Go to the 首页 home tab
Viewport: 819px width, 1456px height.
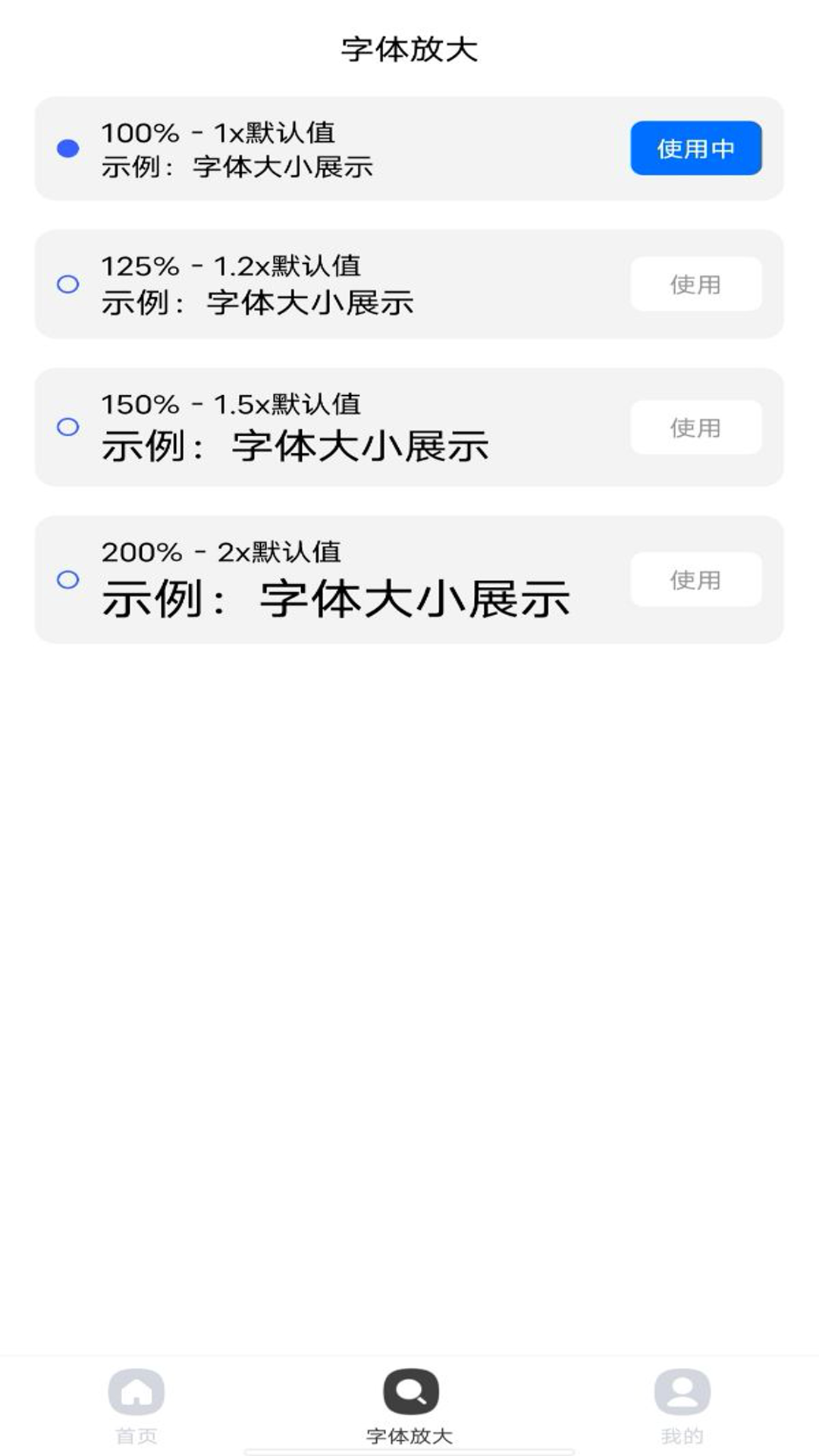pos(136,1402)
